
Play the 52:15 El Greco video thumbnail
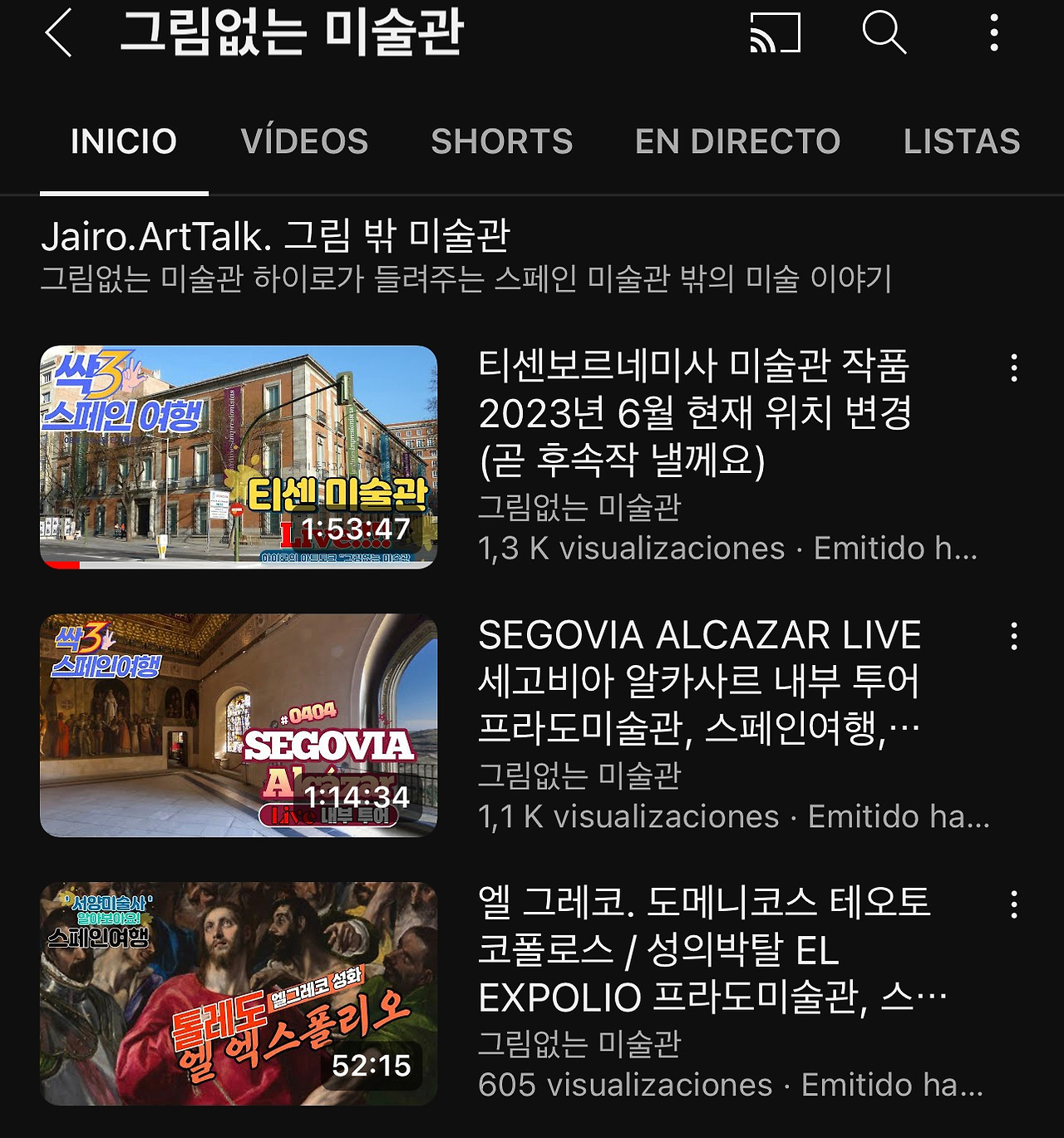pos(239,993)
